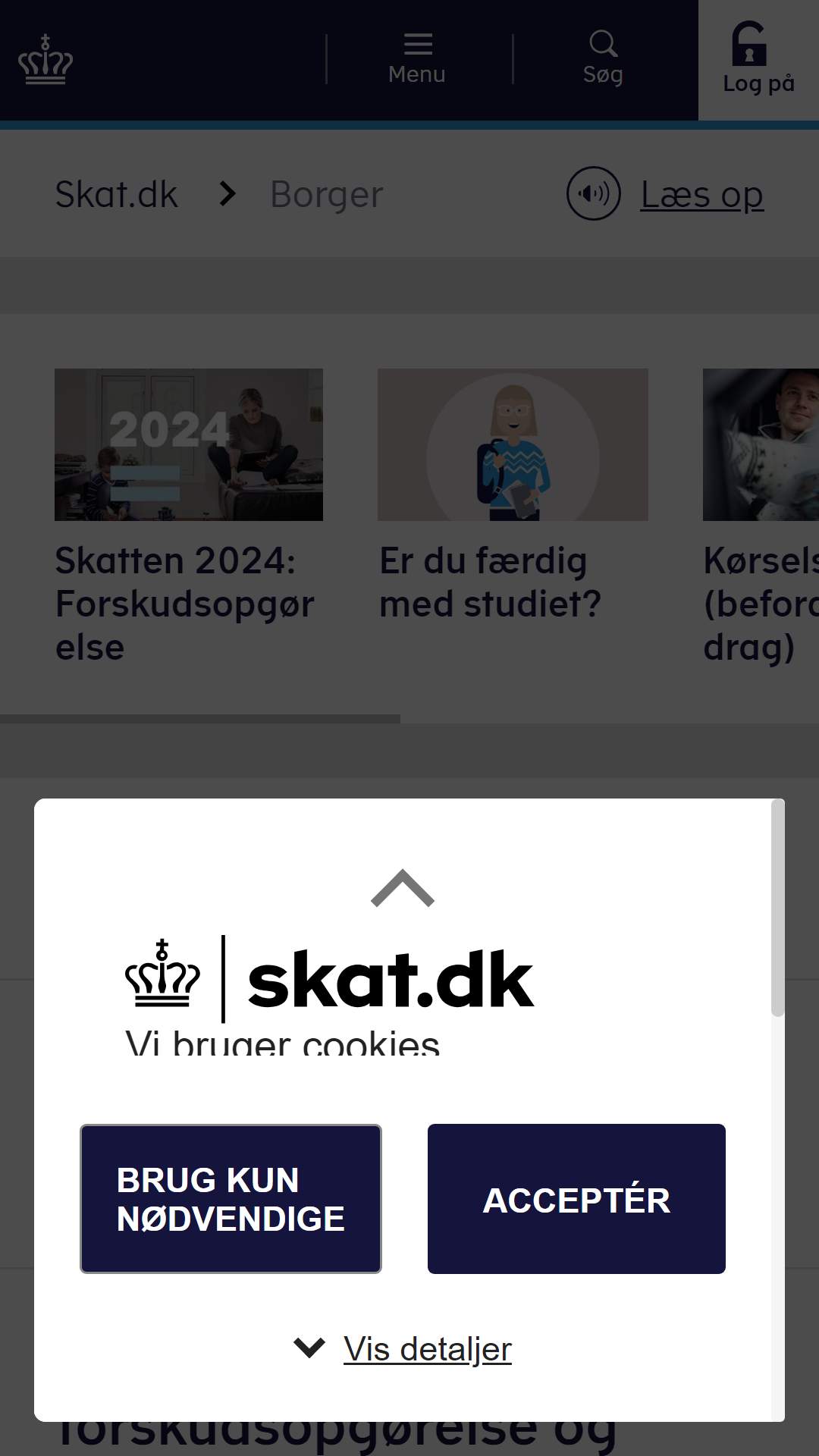819x1456 pixels.
Task: Tap the crown logo to go home
Action: [45, 59]
